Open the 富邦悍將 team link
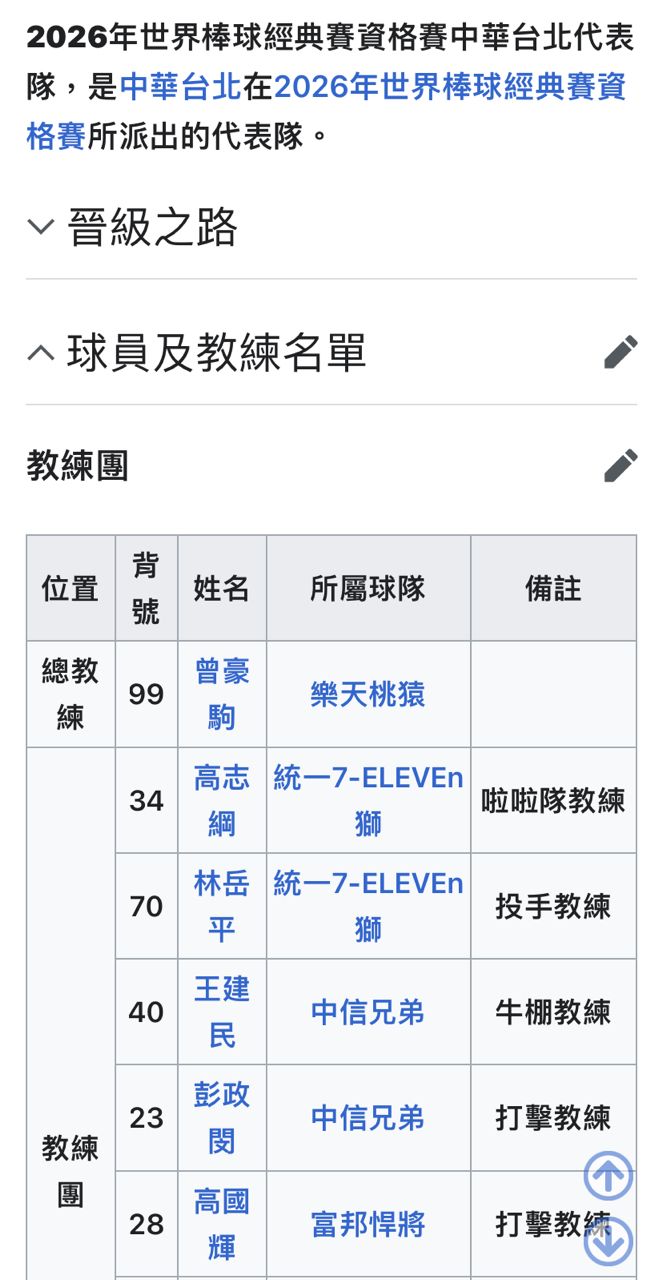 [x=367, y=1224]
